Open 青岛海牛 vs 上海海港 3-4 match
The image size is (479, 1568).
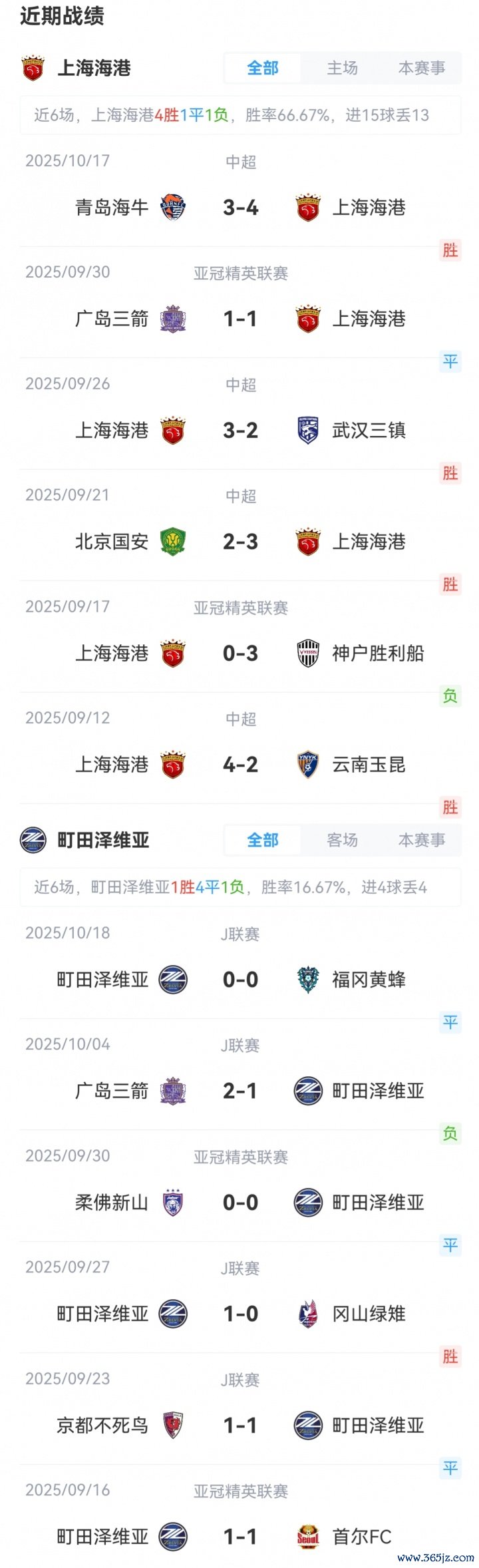coord(240,208)
